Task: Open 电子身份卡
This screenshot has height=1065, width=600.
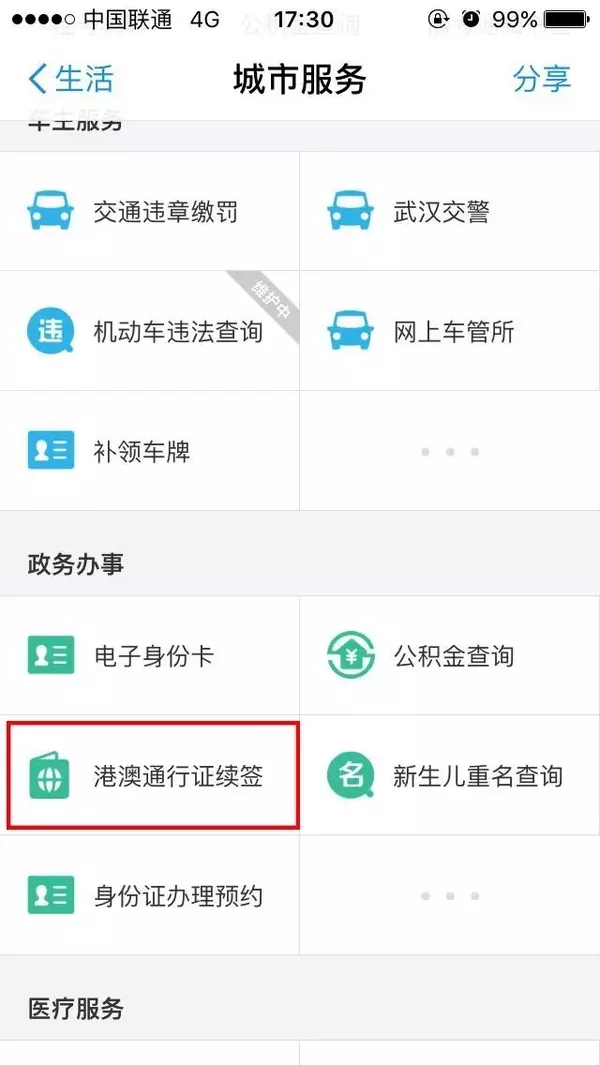Action: click(x=150, y=656)
